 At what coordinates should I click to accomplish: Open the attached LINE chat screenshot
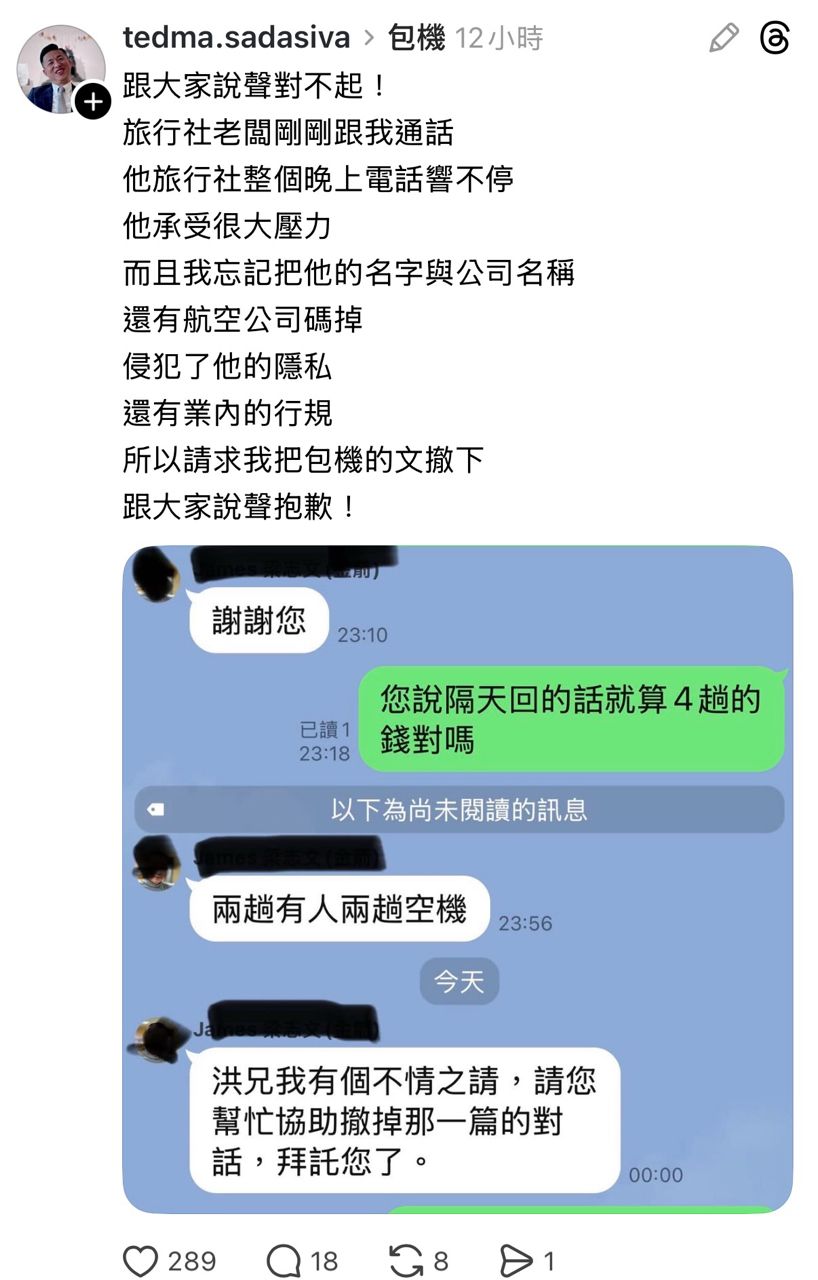pos(457,880)
